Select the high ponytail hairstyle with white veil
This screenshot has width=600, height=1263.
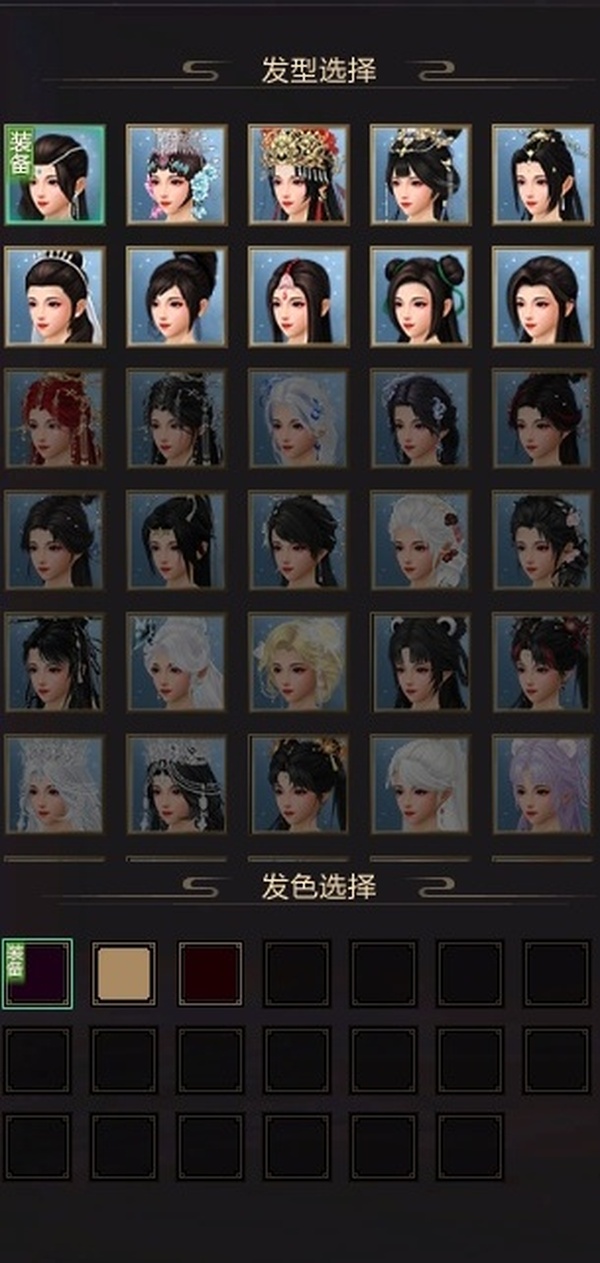(54, 297)
